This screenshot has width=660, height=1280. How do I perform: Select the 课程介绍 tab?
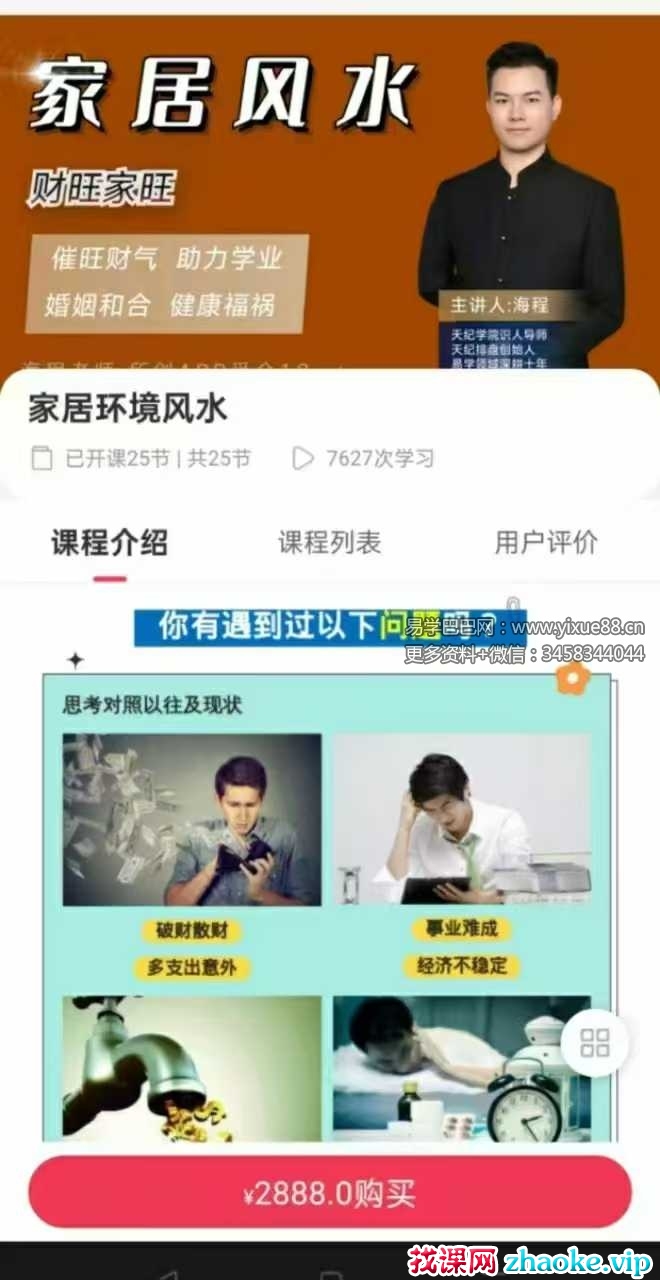click(x=110, y=543)
